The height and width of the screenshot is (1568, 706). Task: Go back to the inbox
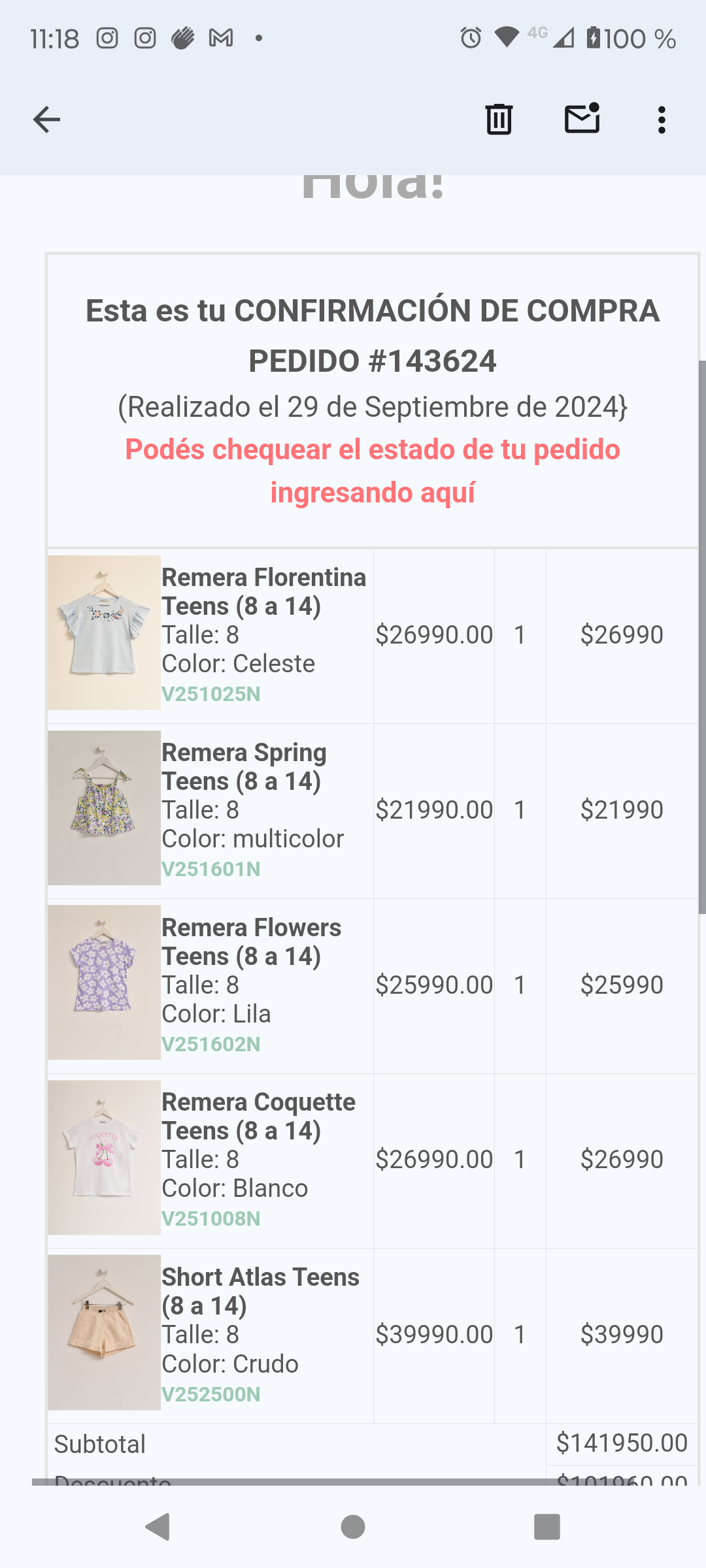click(x=46, y=120)
